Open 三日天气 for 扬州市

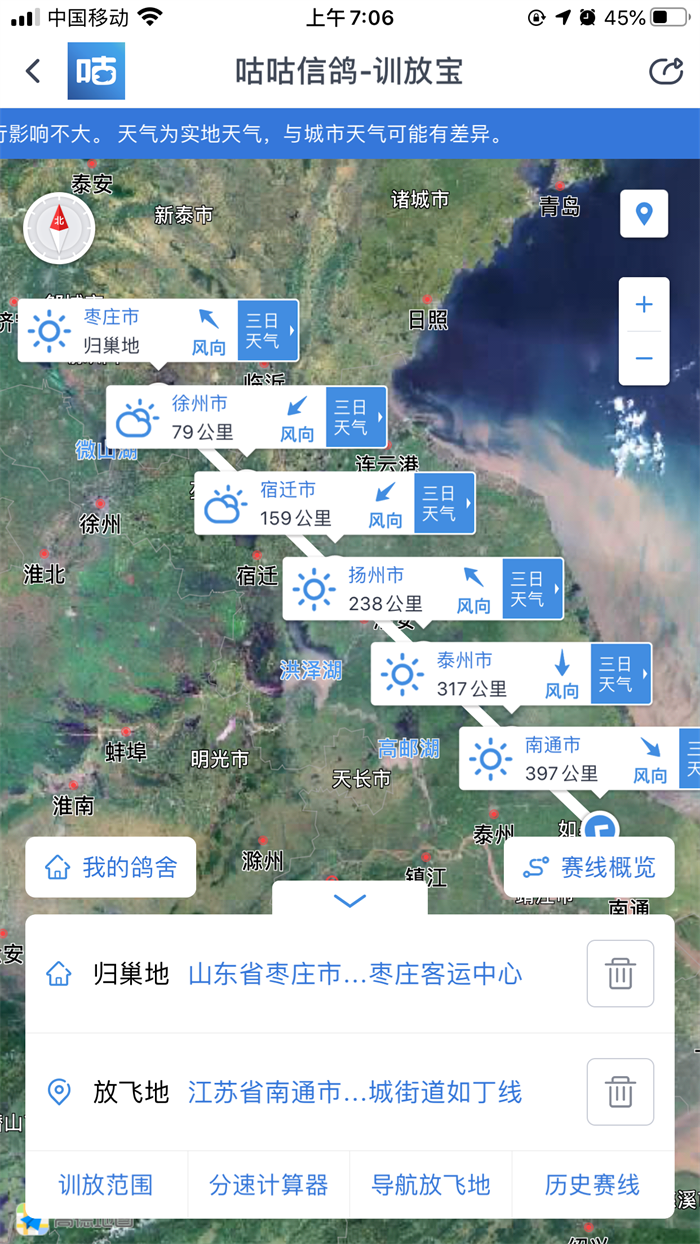click(x=532, y=588)
